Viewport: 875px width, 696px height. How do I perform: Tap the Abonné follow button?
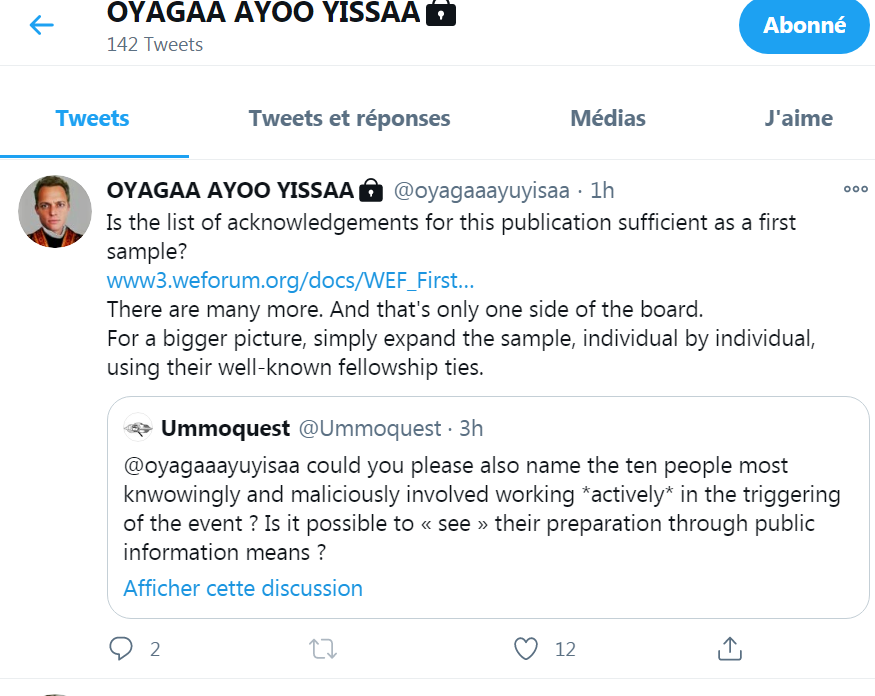pos(805,26)
